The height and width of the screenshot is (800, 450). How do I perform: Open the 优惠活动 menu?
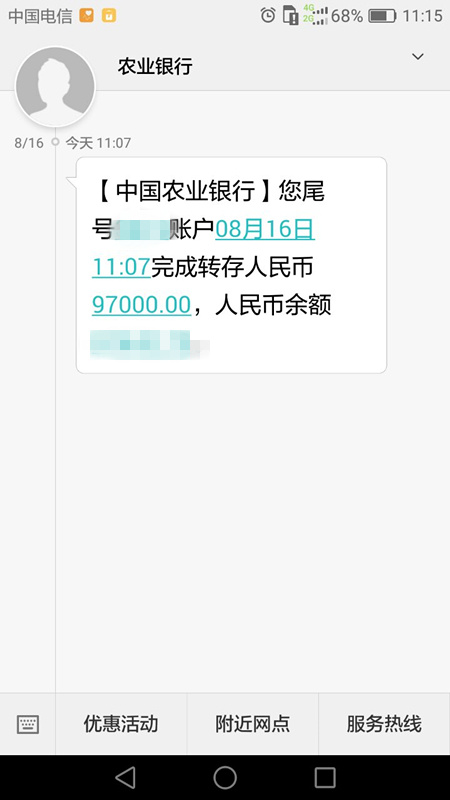click(x=121, y=724)
